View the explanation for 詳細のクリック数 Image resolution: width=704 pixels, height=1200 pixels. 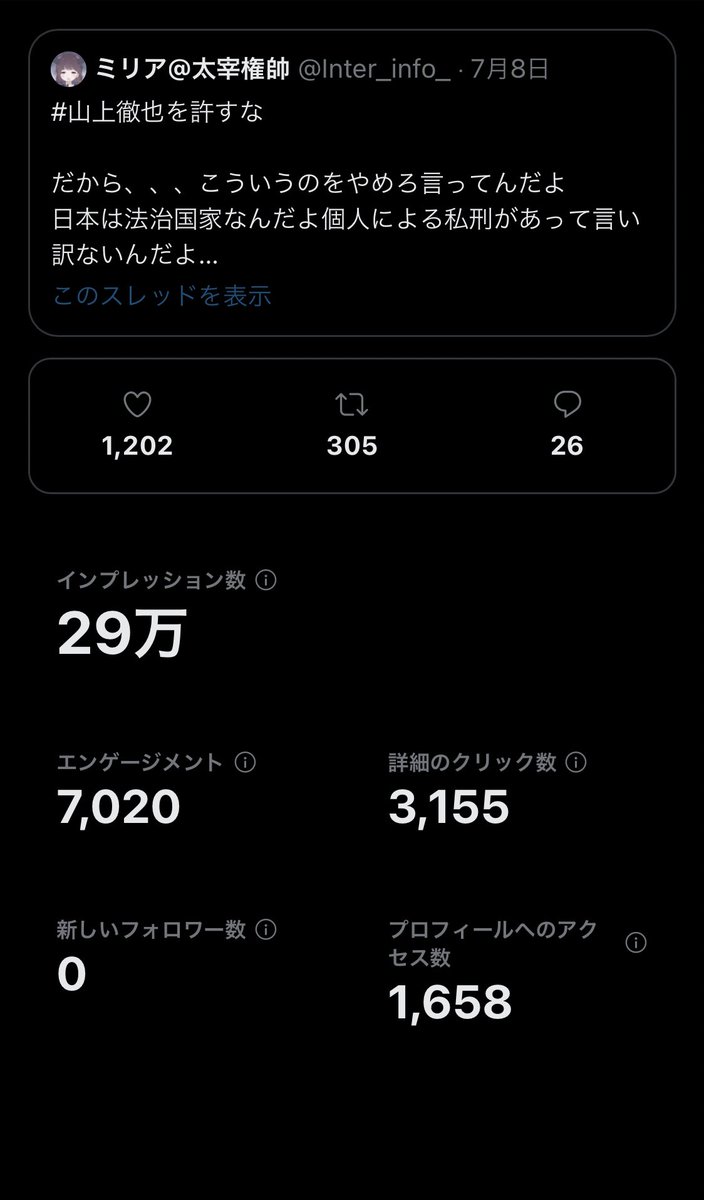[x=576, y=763]
